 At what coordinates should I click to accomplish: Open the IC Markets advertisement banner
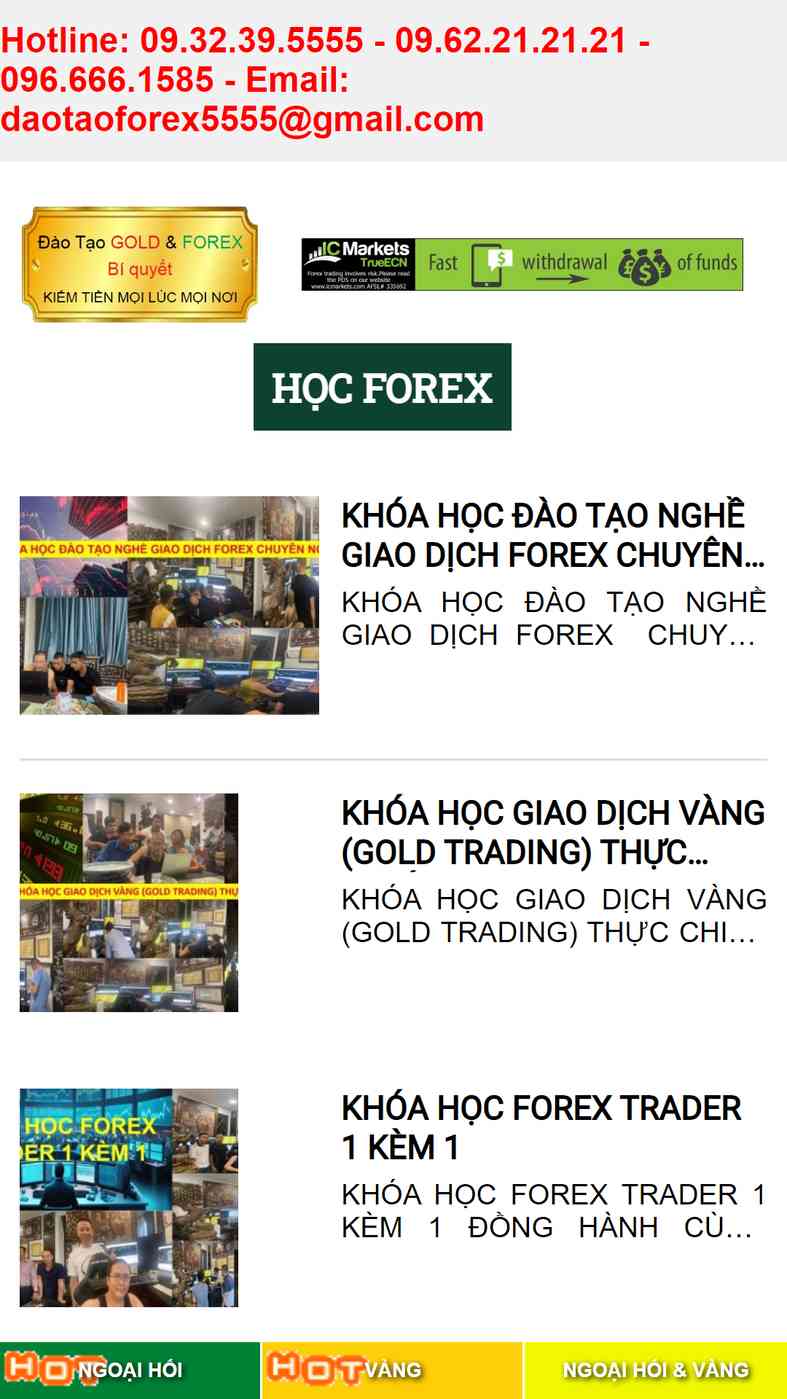(522, 265)
